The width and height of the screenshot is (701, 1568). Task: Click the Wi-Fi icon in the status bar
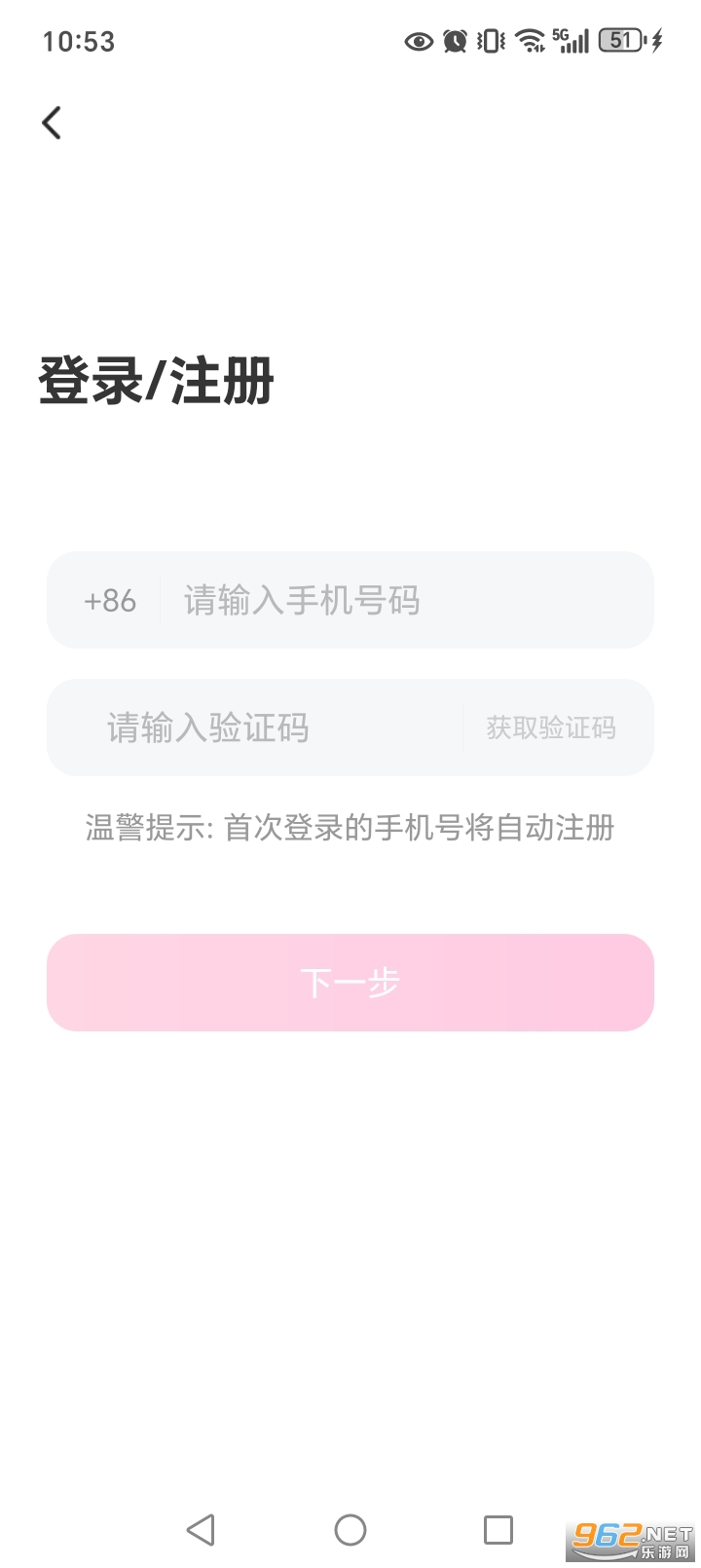[529, 41]
